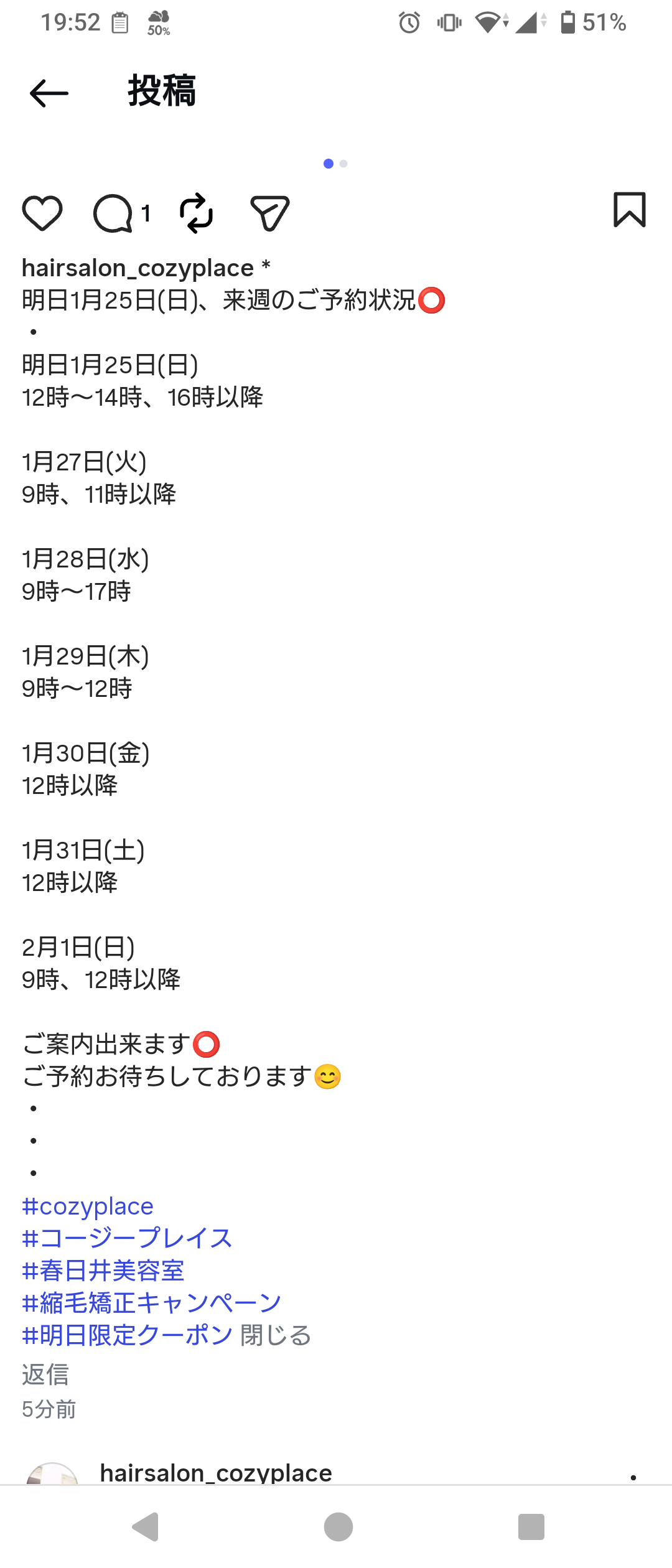Share the post via paper plane icon
672x1568 pixels.
point(269,213)
